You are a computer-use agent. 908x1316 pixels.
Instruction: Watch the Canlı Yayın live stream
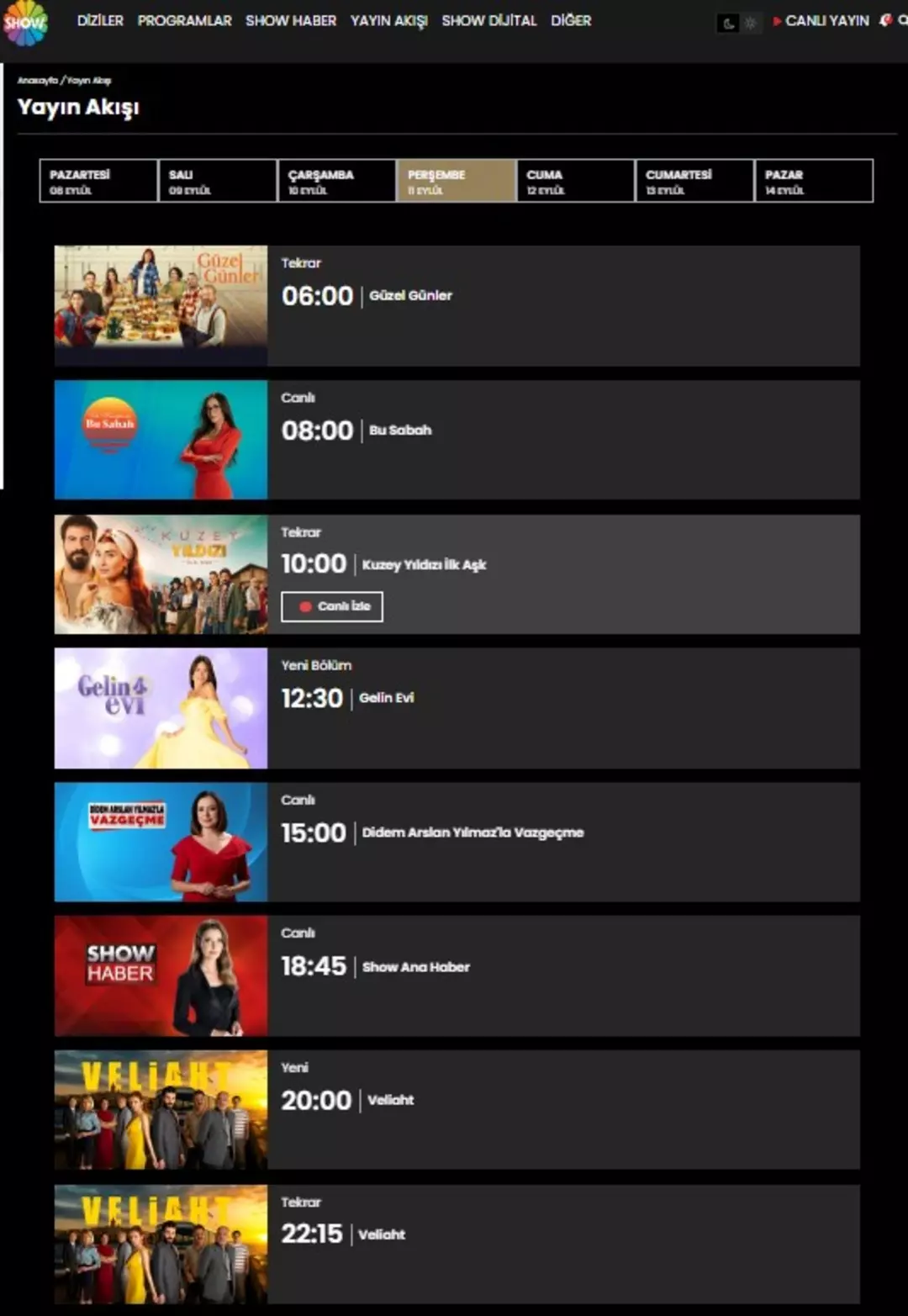[821, 20]
